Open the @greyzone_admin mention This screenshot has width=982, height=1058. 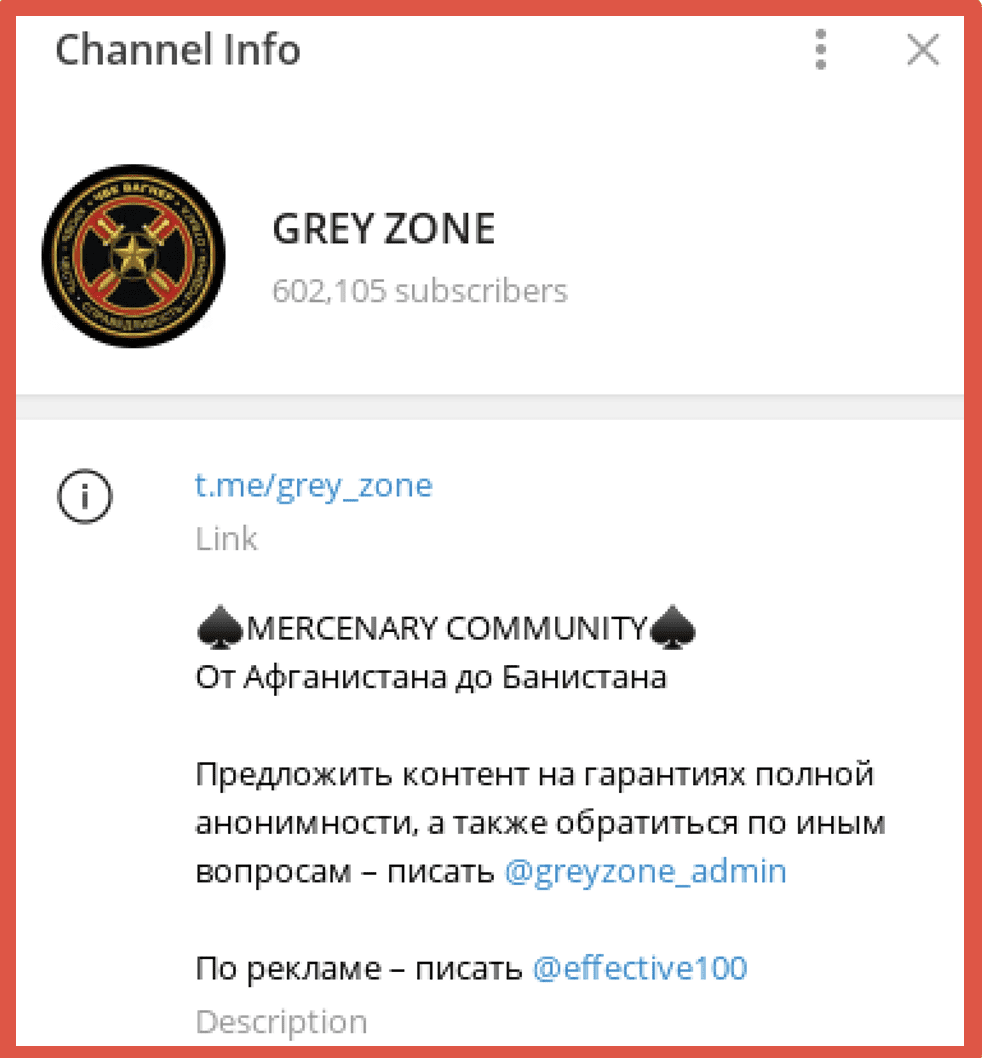click(x=645, y=871)
